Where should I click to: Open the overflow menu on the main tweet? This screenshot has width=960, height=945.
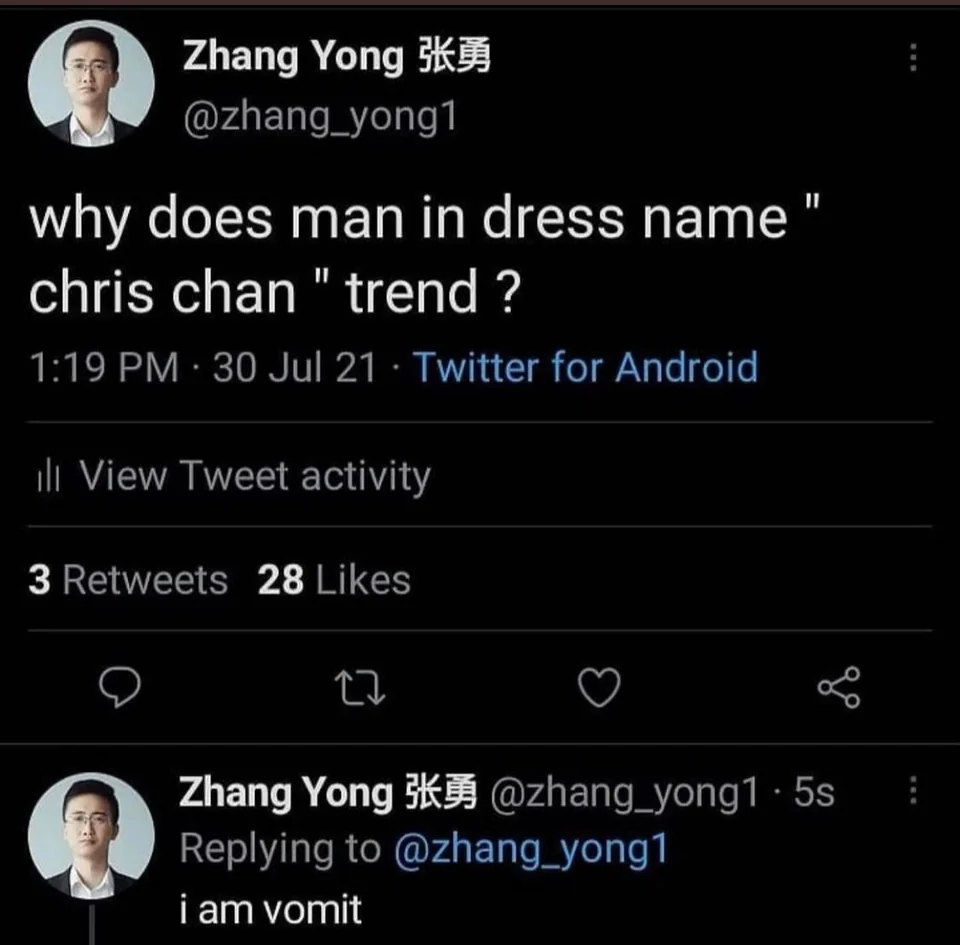(912, 60)
